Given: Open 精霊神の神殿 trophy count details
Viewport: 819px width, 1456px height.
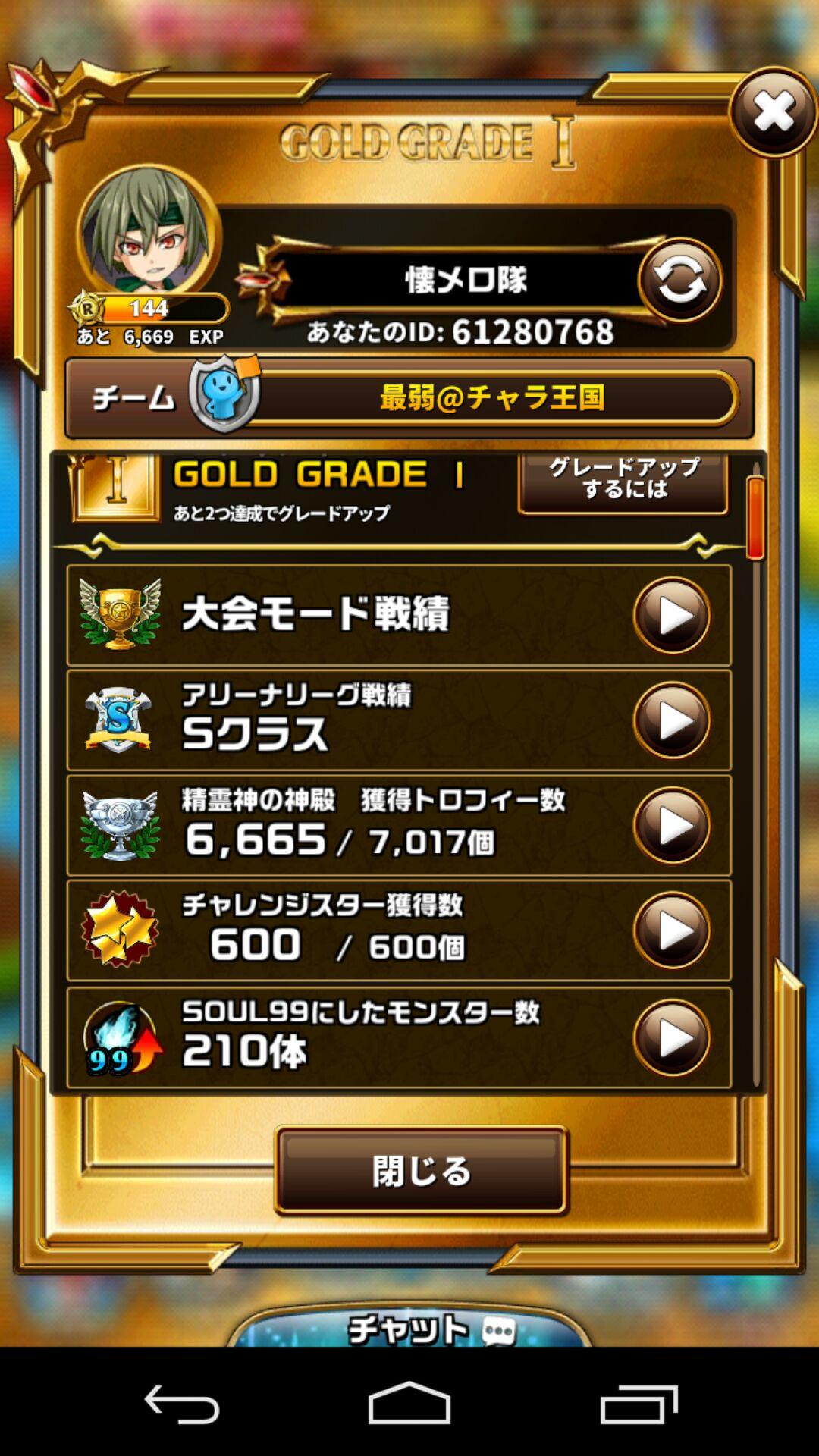Looking at the screenshot, I should (671, 825).
